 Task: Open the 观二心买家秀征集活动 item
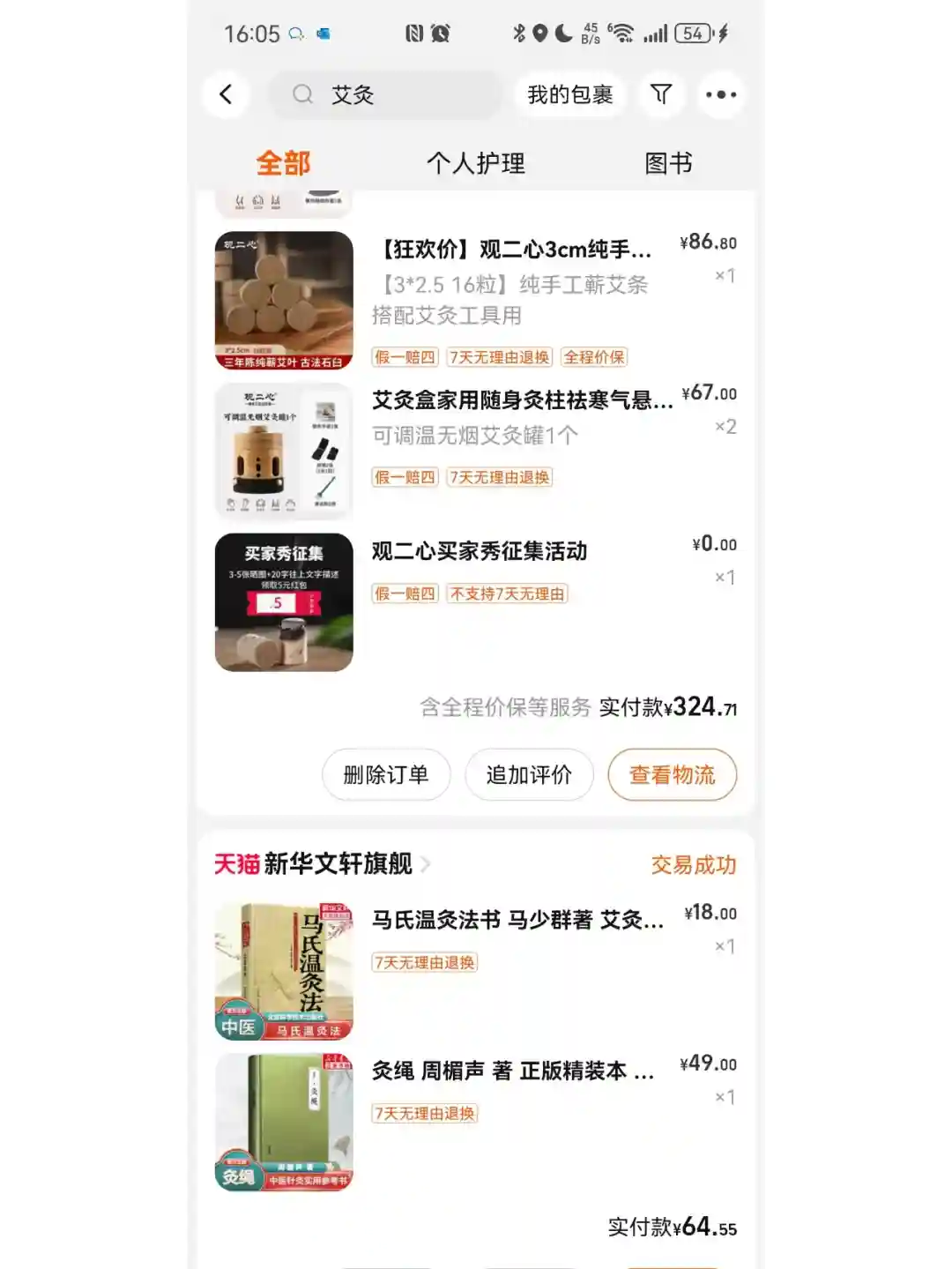(479, 552)
